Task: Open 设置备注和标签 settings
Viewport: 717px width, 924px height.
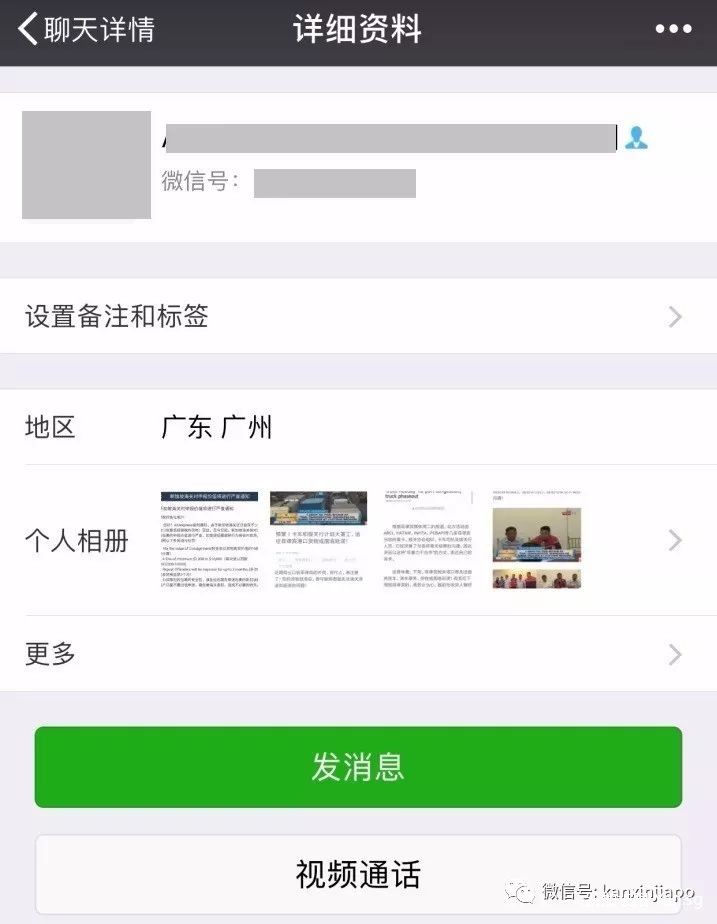Action: (358, 317)
